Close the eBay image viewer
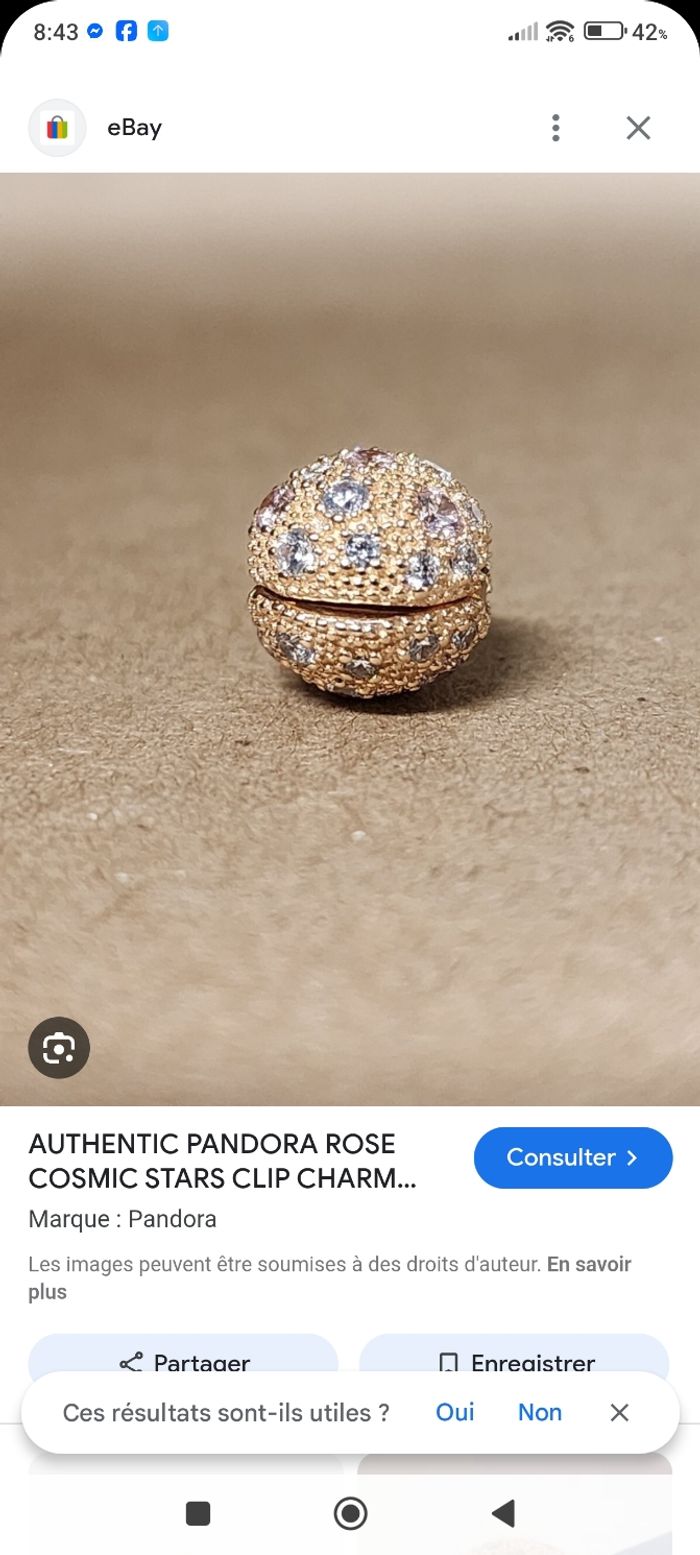Image resolution: width=700 pixels, height=1555 pixels. coord(638,128)
